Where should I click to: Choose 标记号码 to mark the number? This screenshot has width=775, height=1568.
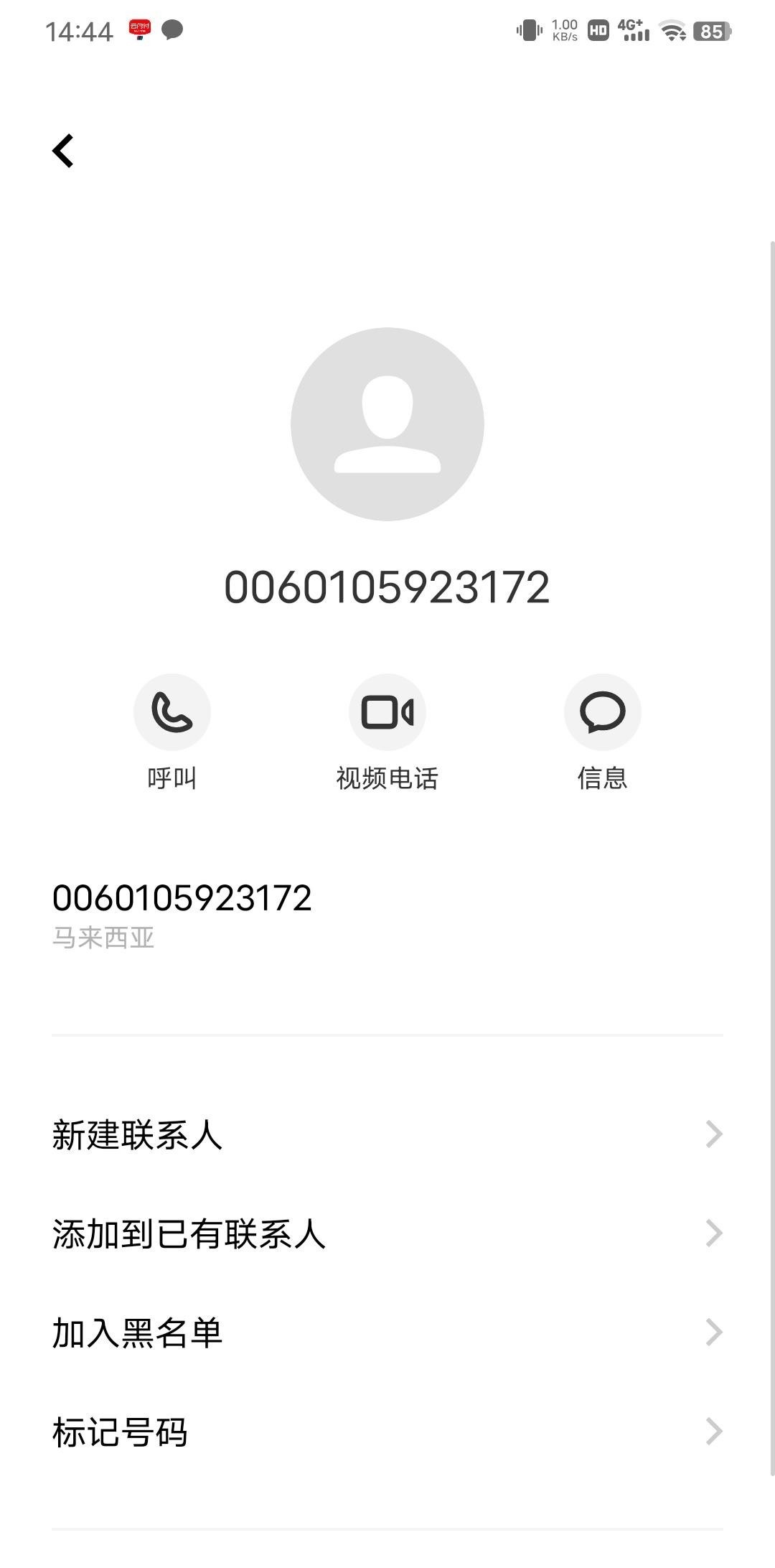click(387, 1432)
